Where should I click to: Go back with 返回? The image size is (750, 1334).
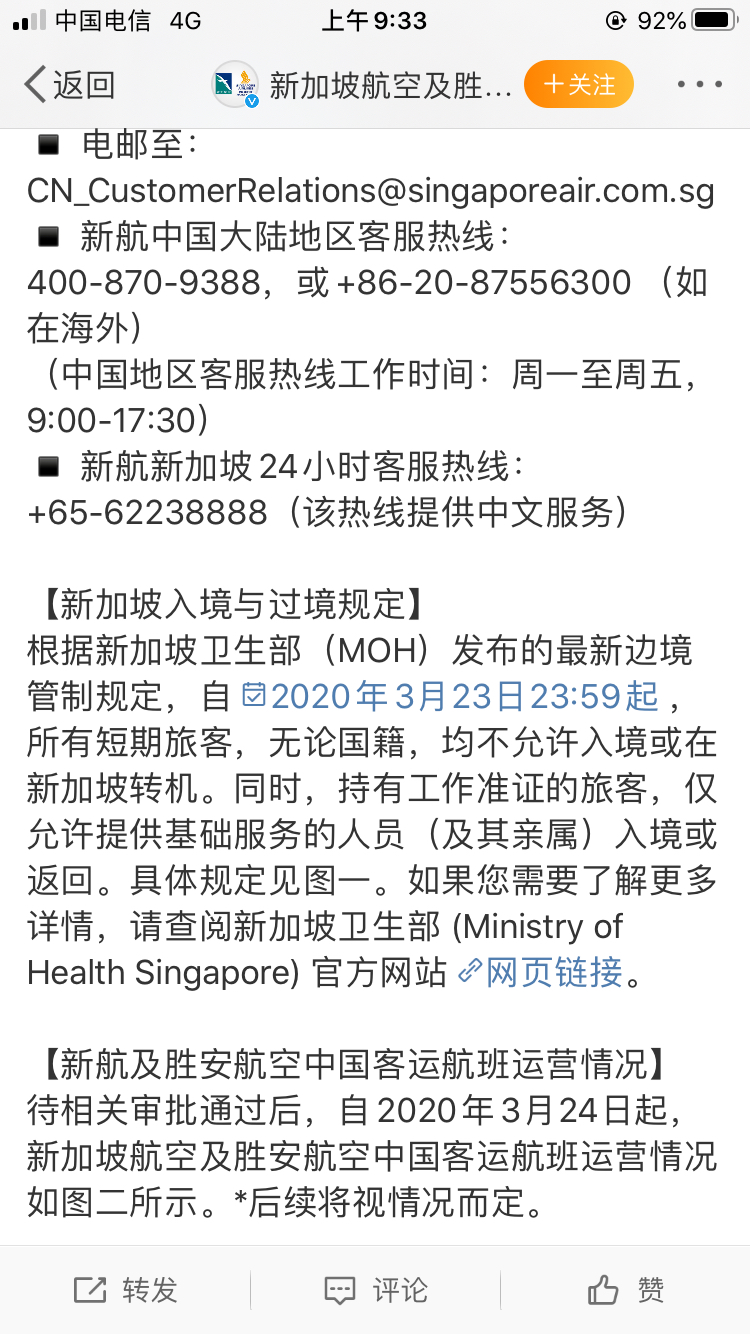coord(68,85)
